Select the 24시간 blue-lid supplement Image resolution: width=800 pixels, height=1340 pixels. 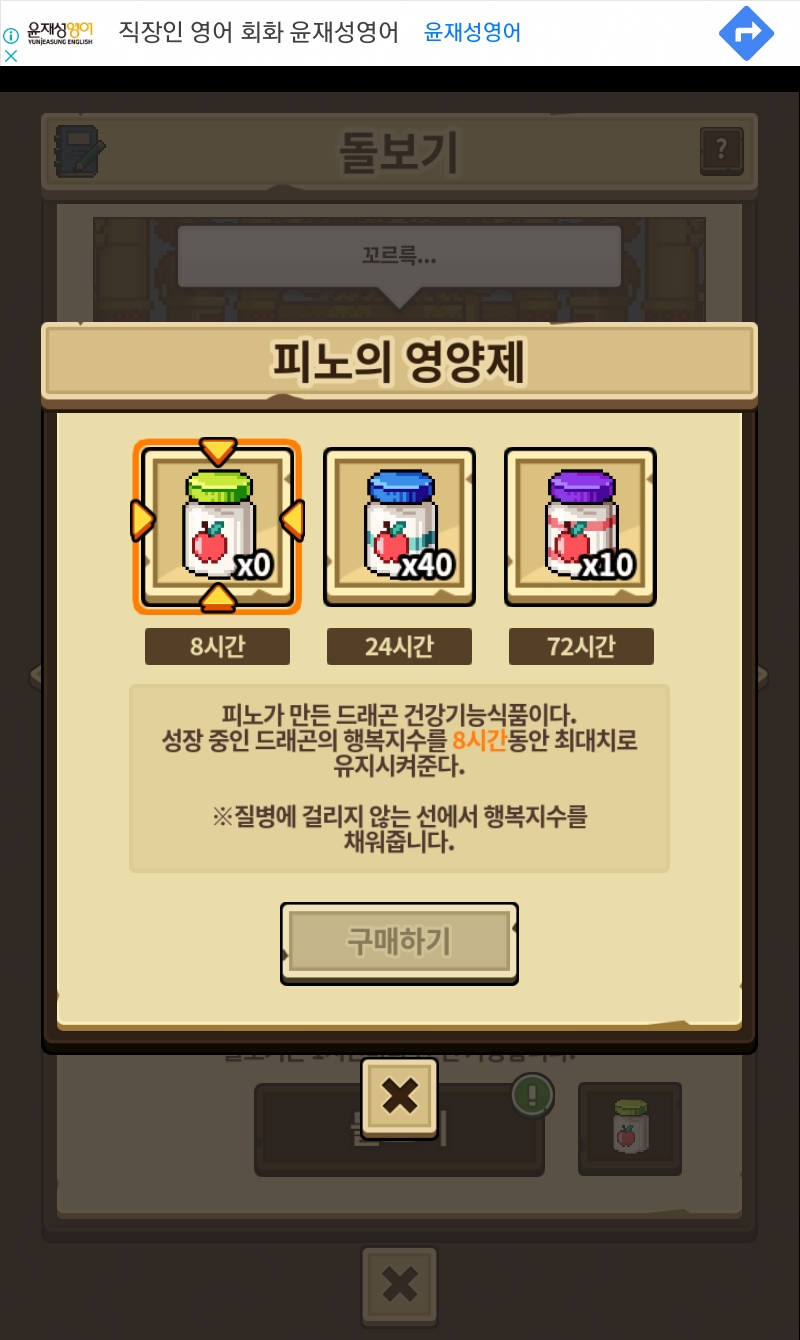(x=399, y=527)
